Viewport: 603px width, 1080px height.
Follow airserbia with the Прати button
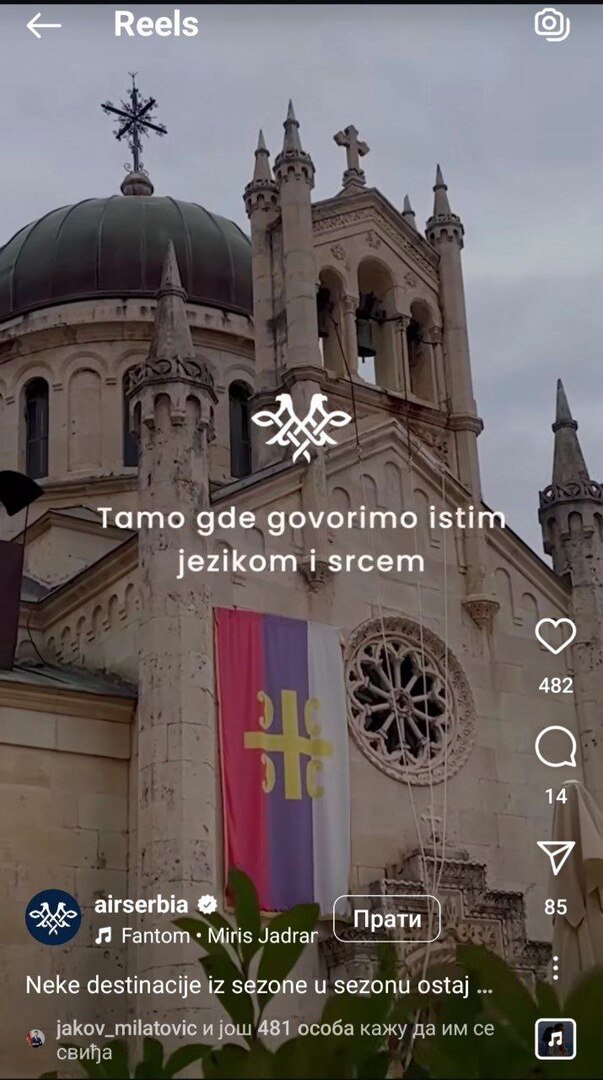click(386, 918)
